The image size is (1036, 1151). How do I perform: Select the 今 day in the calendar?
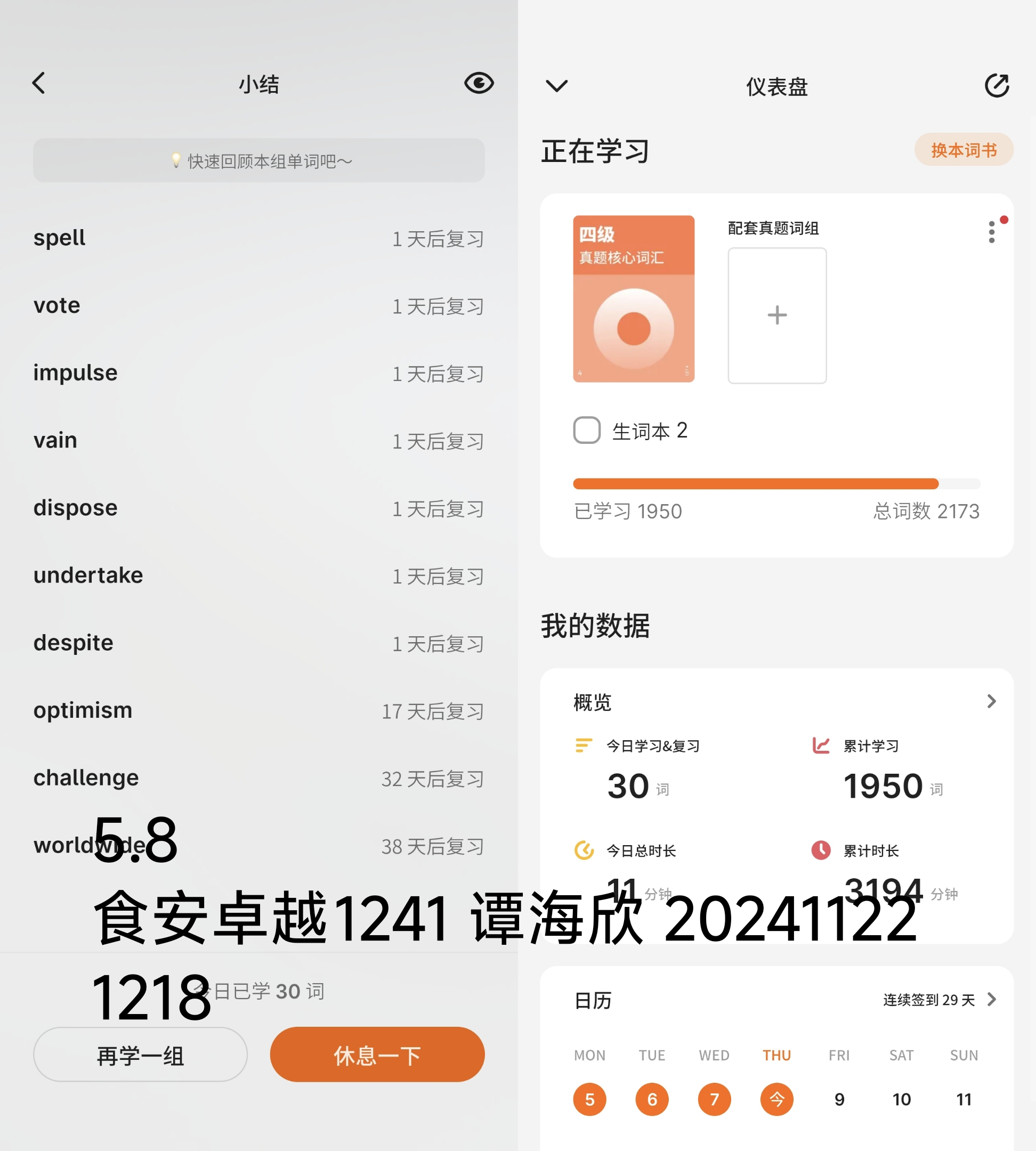(x=776, y=1099)
